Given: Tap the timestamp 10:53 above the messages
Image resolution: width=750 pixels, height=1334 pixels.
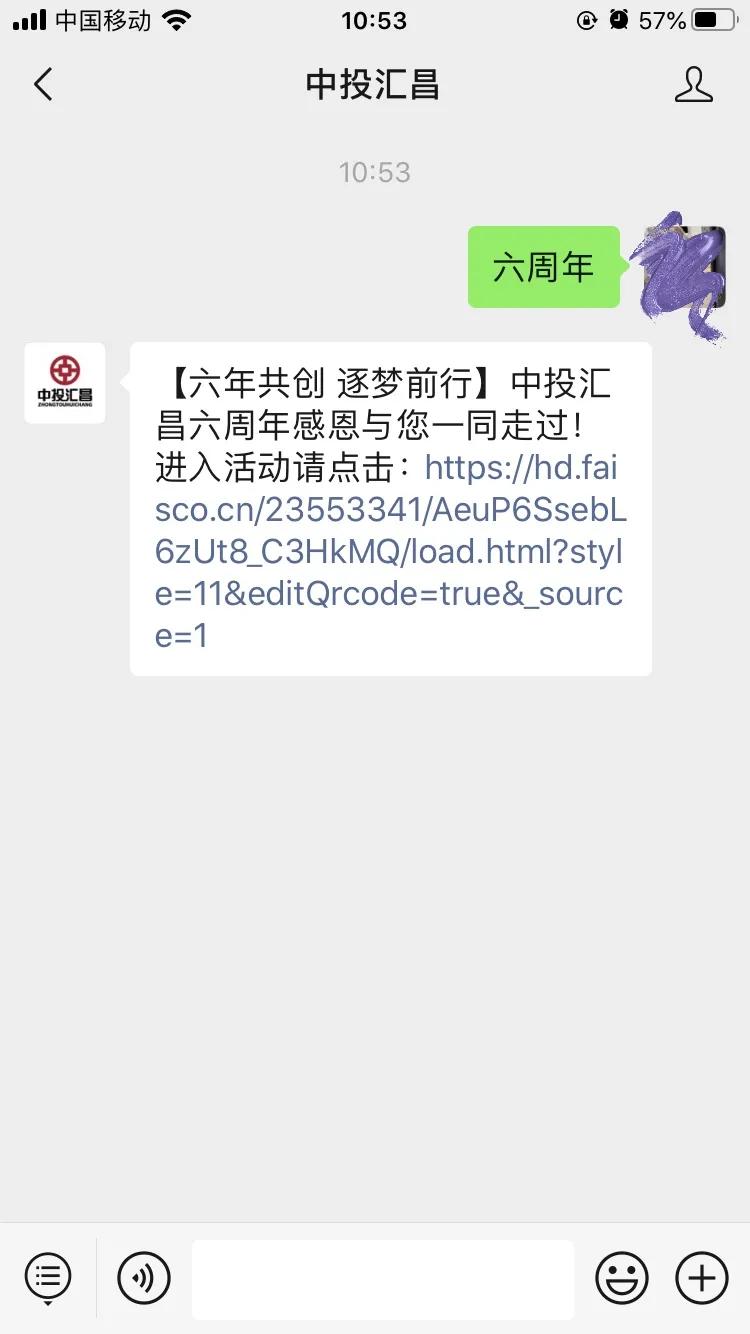Looking at the screenshot, I should pos(375,172).
